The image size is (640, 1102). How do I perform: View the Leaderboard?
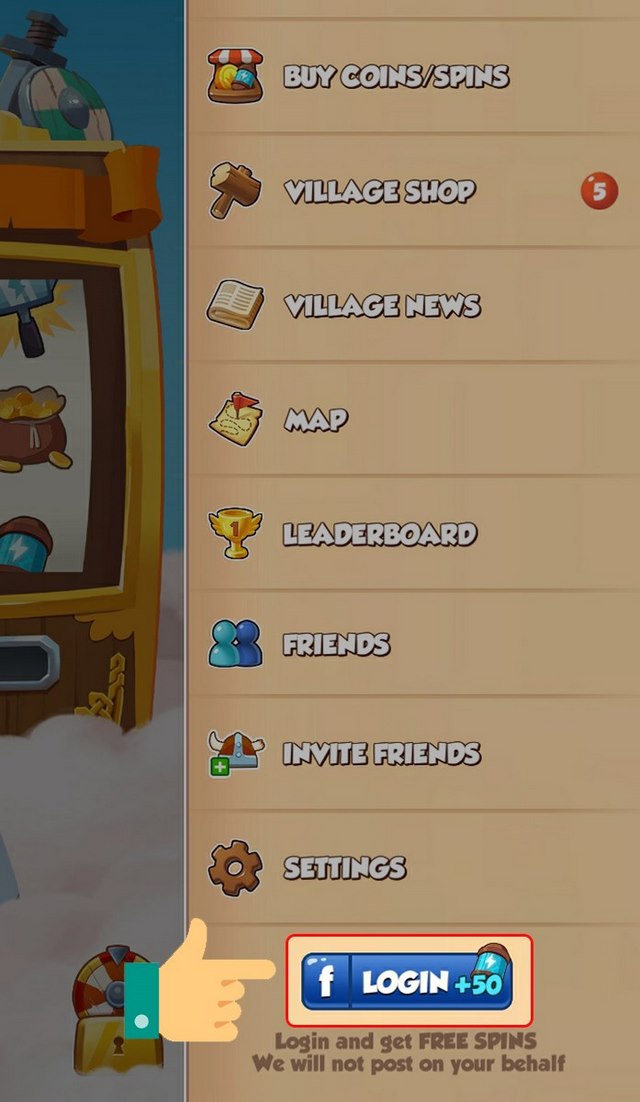[x=378, y=533]
